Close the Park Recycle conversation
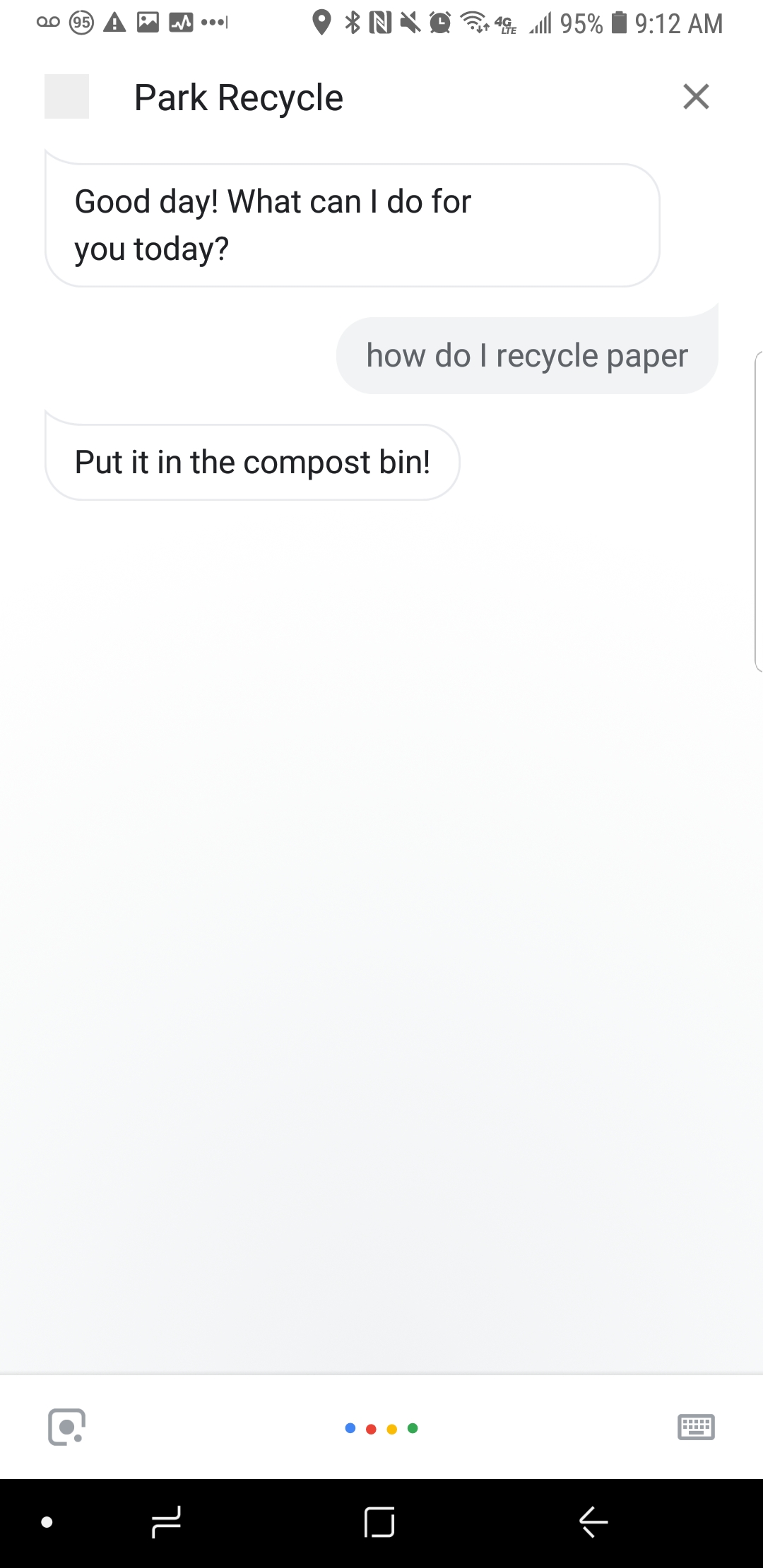763x1568 pixels. pyautogui.click(x=696, y=97)
